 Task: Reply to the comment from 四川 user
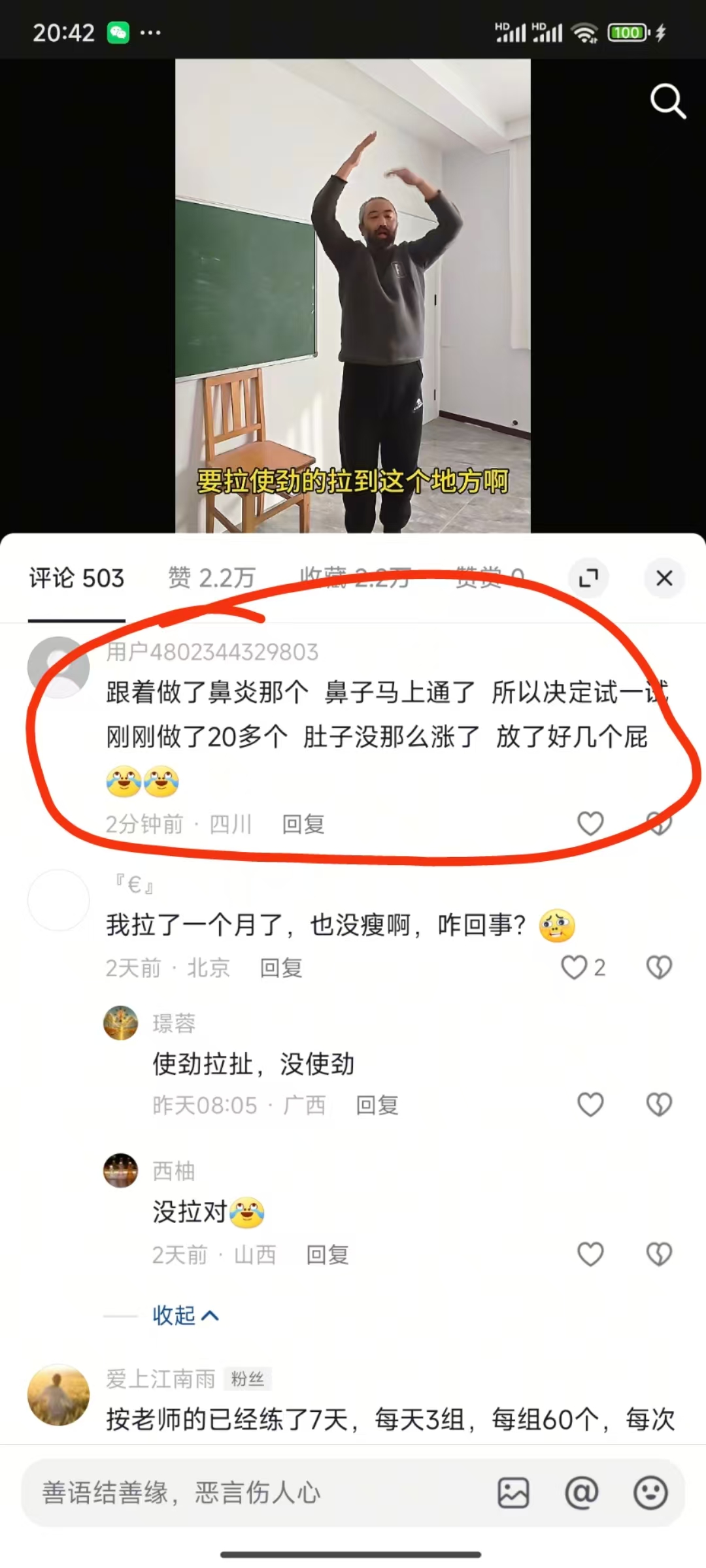[x=303, y=824]
